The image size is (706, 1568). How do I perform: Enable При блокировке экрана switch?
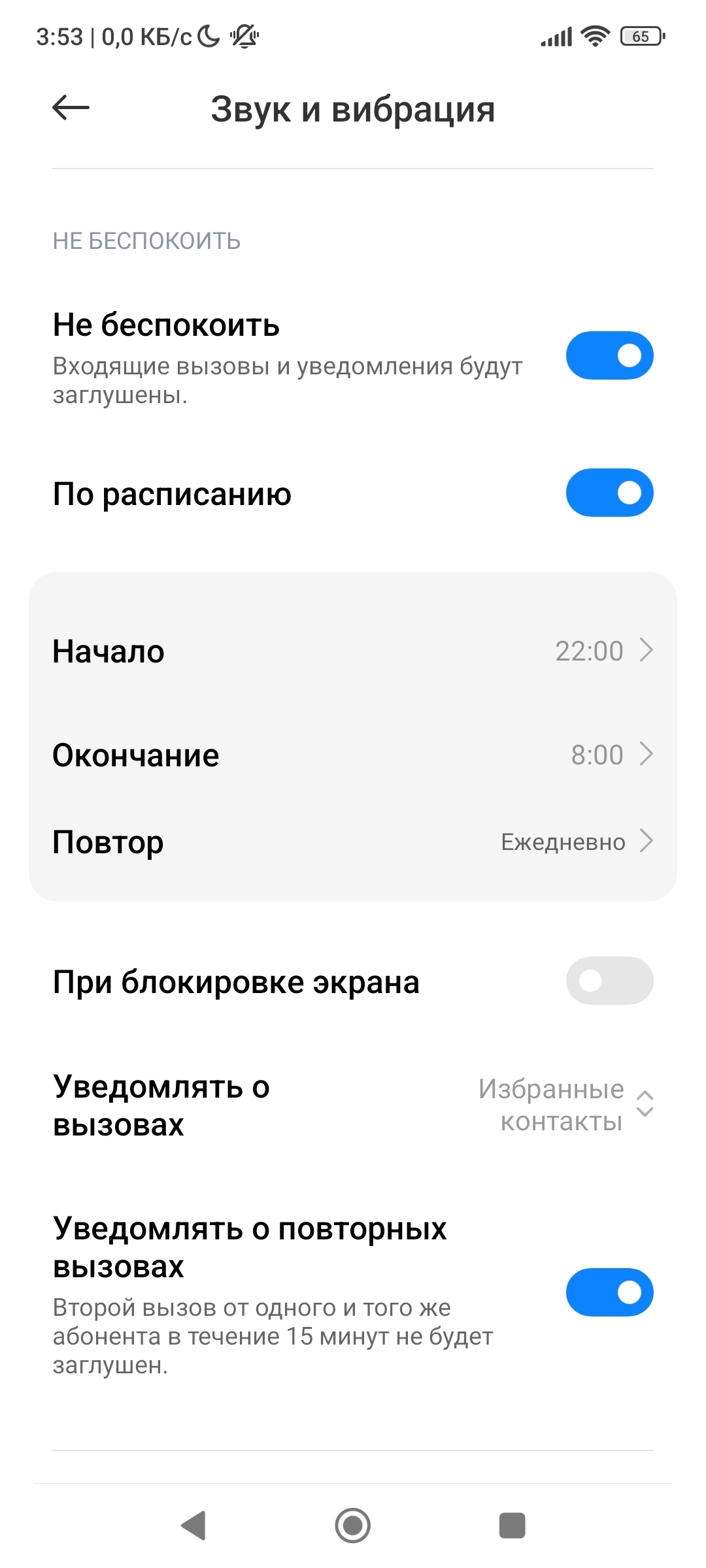coord(609,981)
